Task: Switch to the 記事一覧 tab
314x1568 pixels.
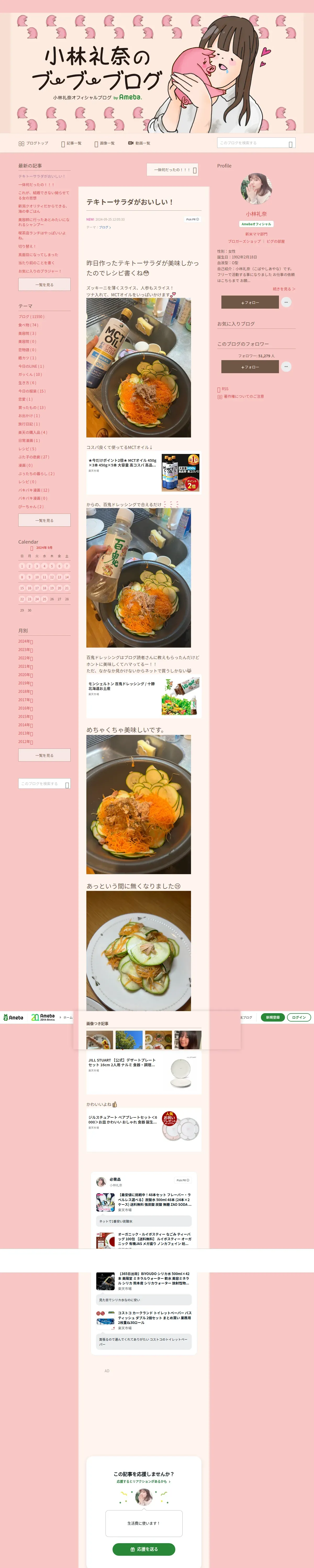Action: point(71,143)
